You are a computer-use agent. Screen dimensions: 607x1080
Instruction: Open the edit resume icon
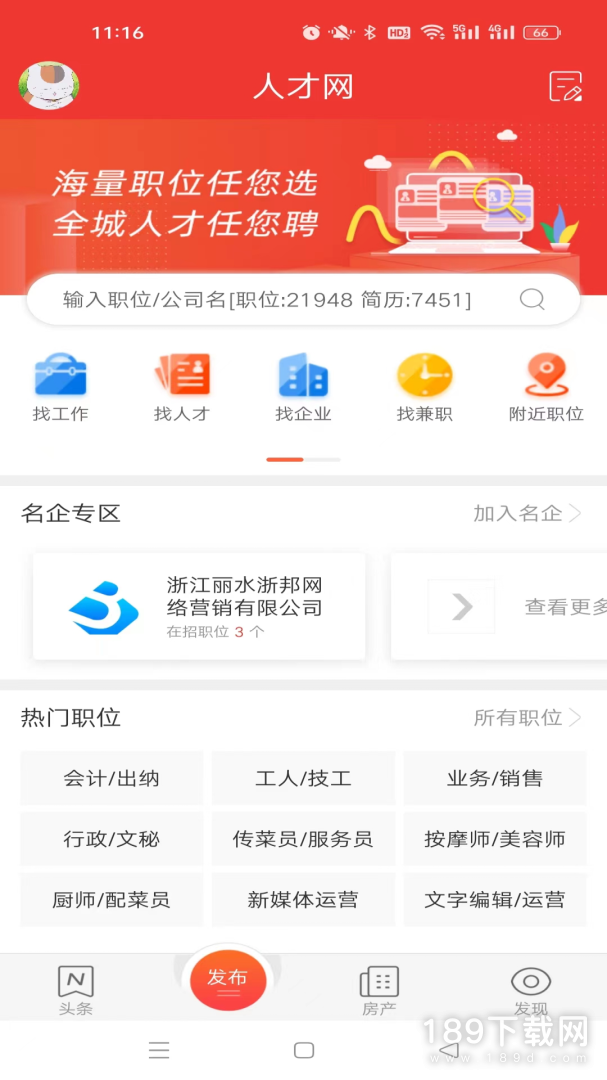(565, 87)
